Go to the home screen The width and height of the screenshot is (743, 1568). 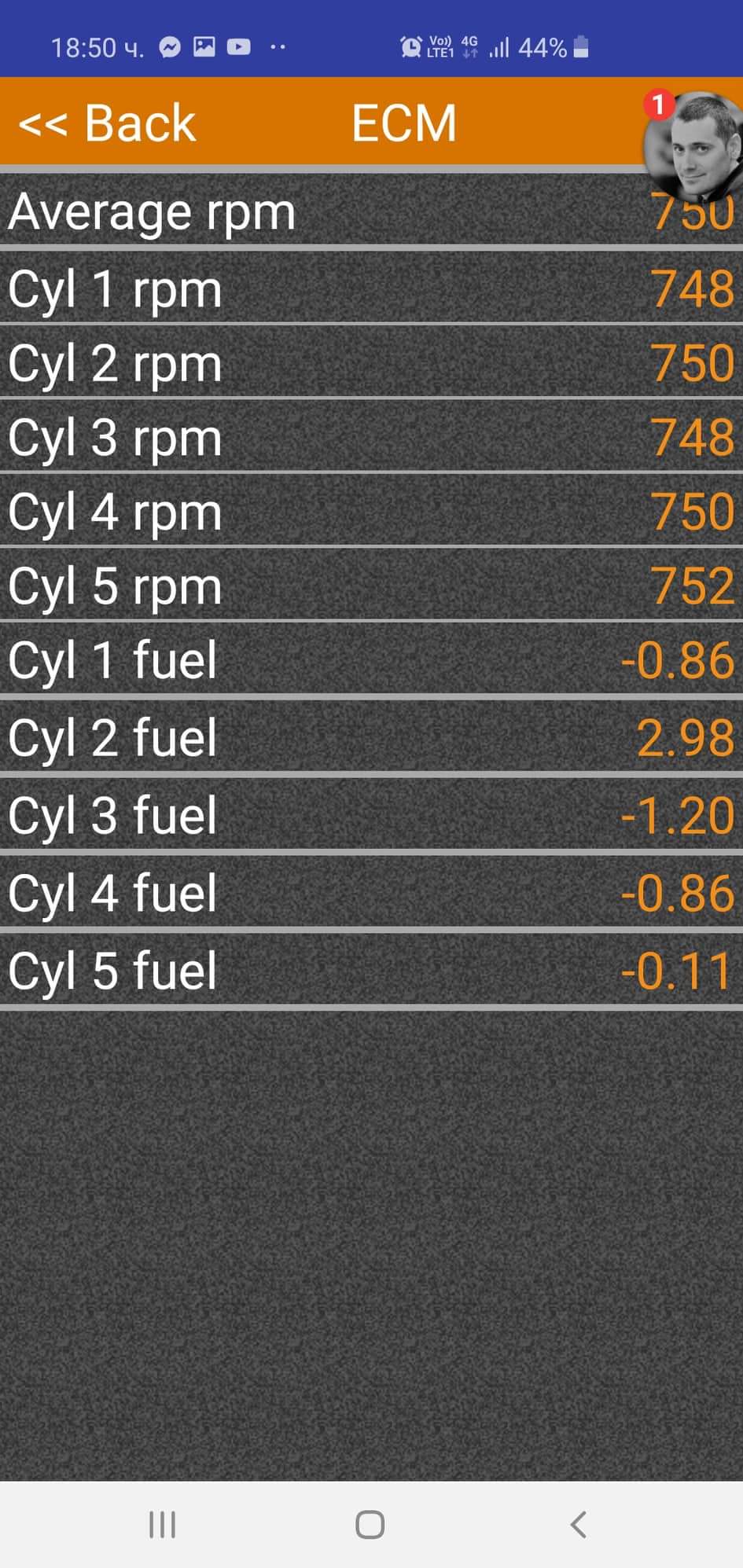[x=370, y=1525]
